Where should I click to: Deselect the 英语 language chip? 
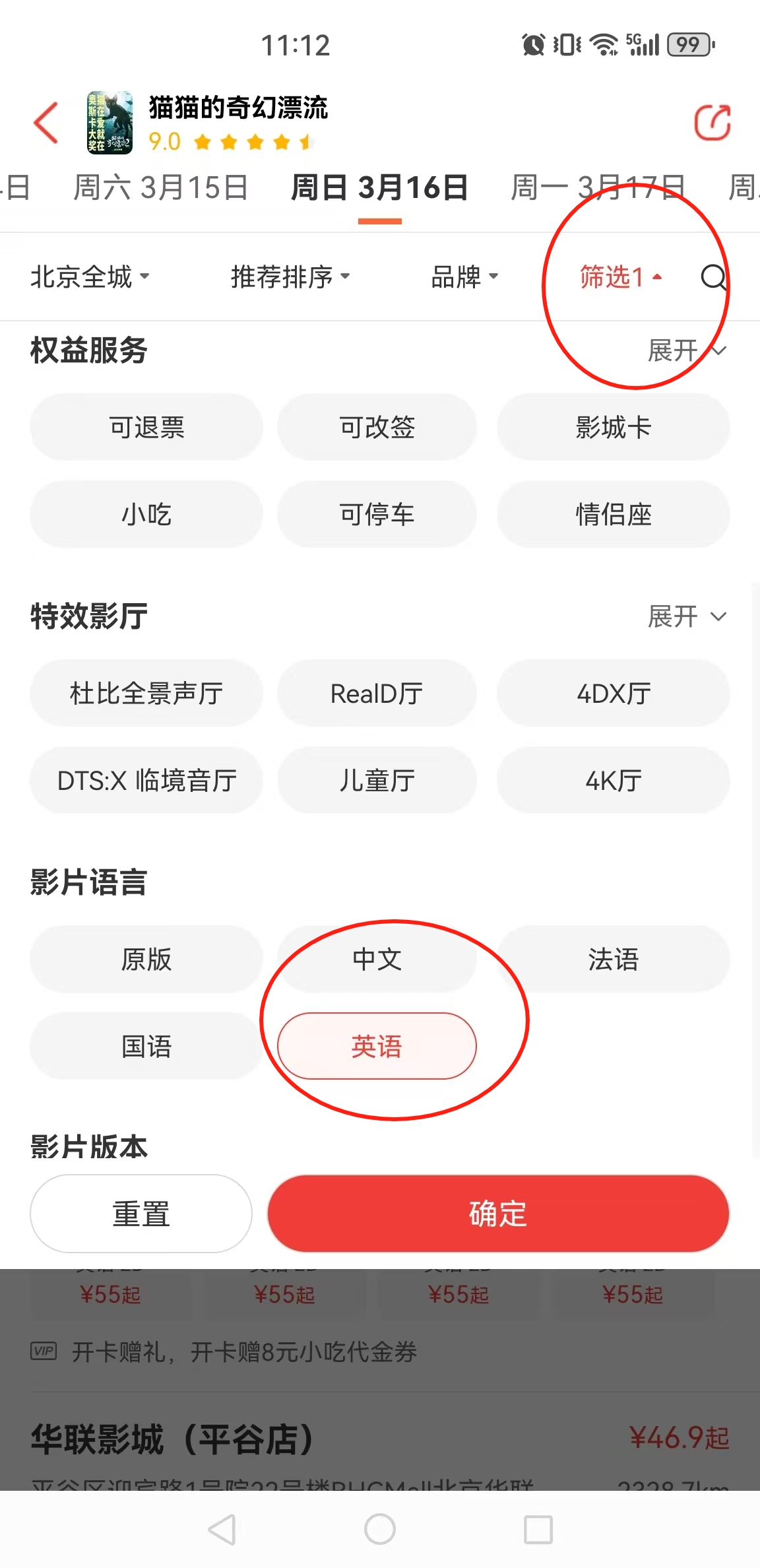tap(377, 1047)
